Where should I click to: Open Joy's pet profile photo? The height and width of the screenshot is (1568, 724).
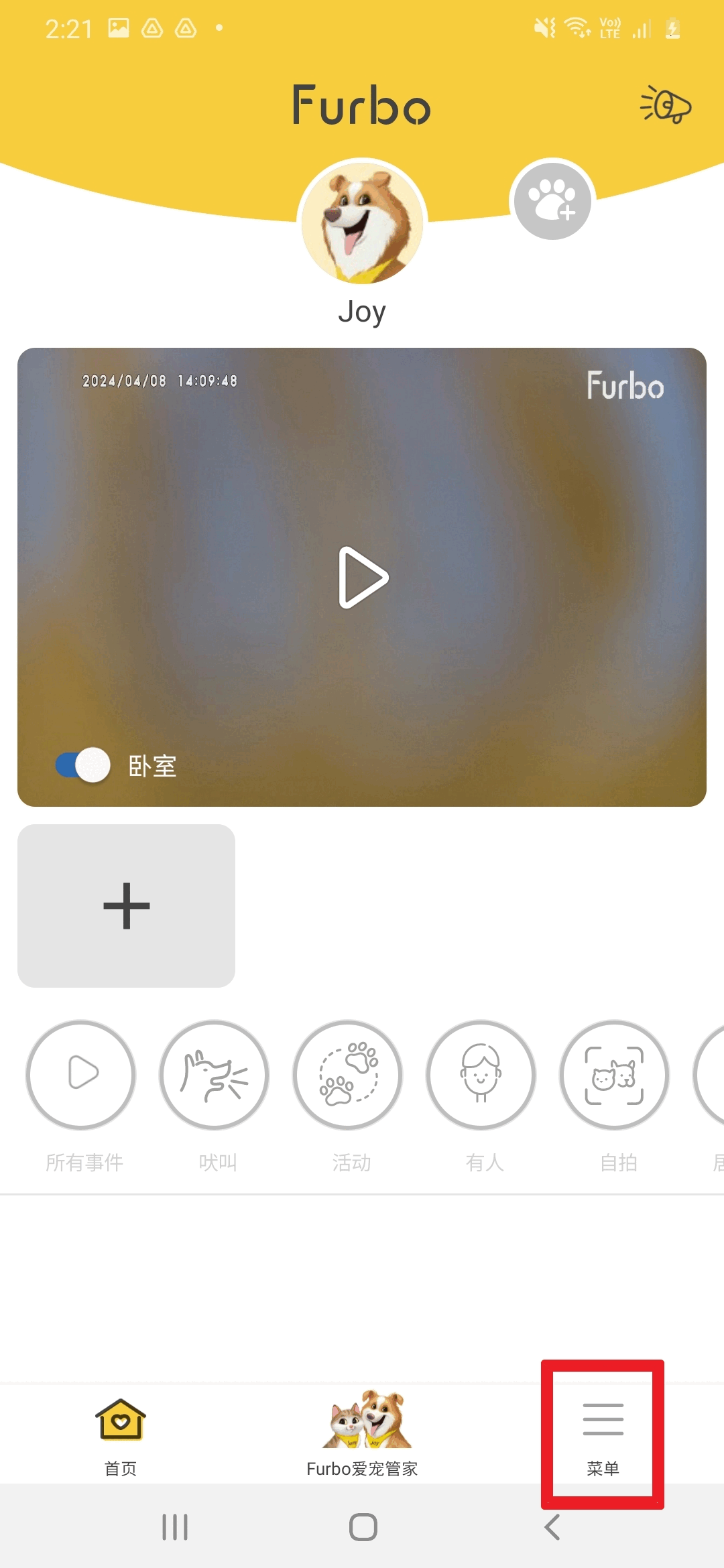(362, 221)
